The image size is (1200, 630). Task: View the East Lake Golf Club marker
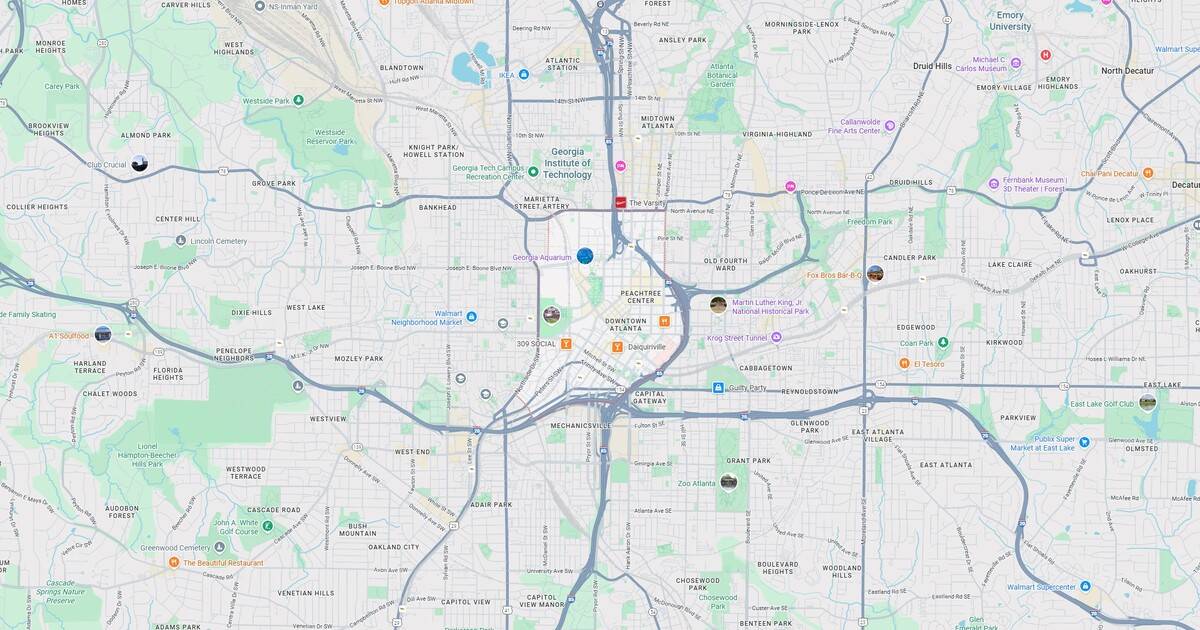click(1147, 403)
